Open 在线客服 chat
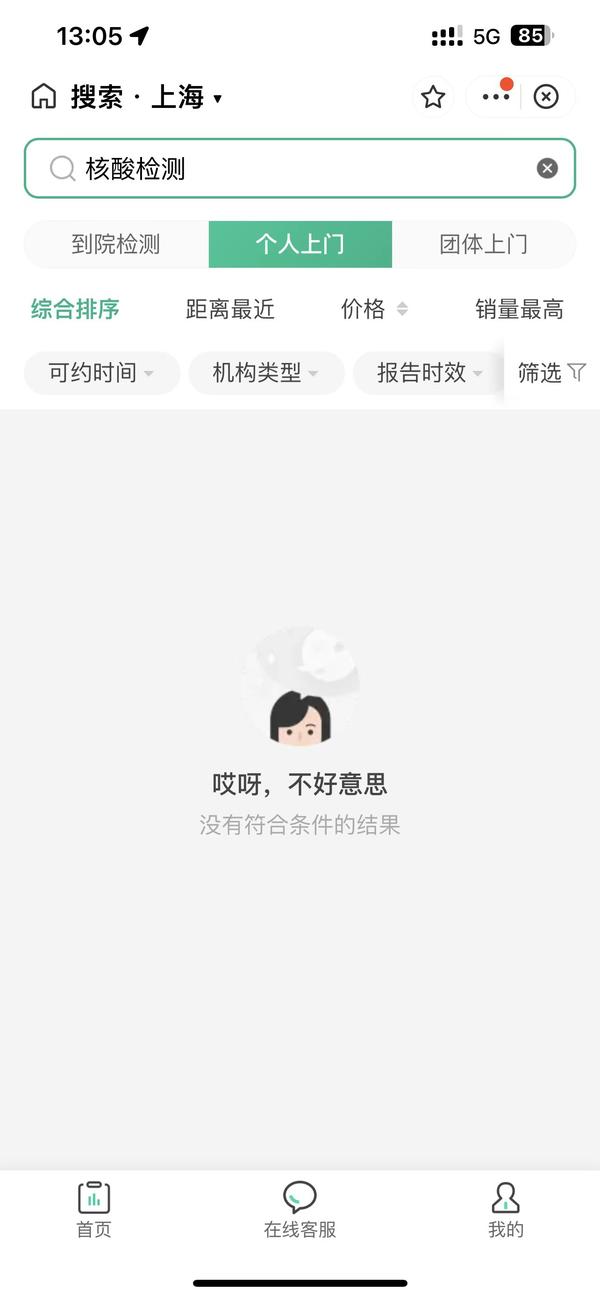The height and width of the screenshot is (1298, 600). (x=300, y=1208)
